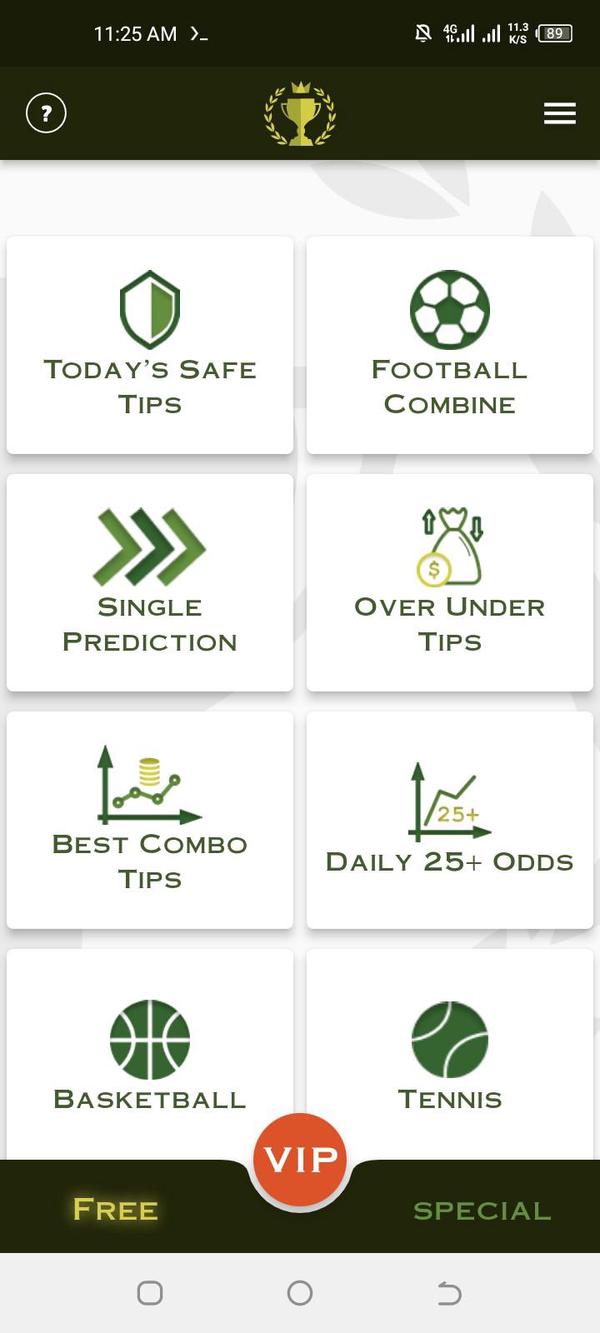
Task: Open the hamburger menu
Action: coord(559,113)
